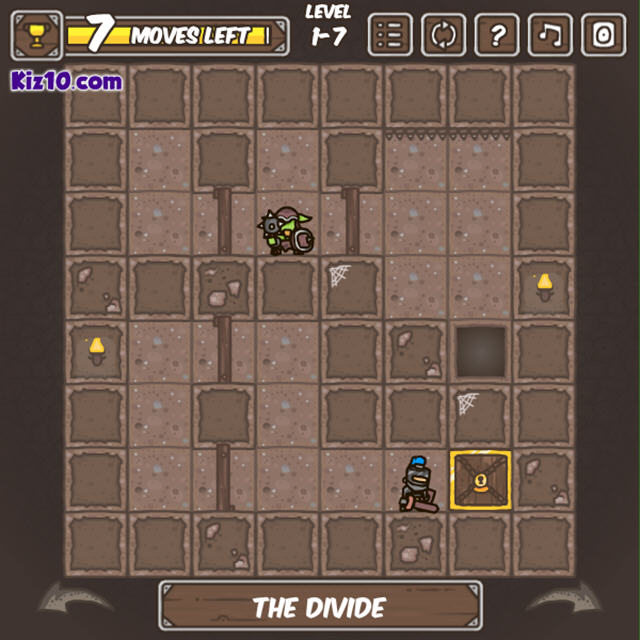Open the level list menu
Screen dimensions: 640x640
point(391,36)
